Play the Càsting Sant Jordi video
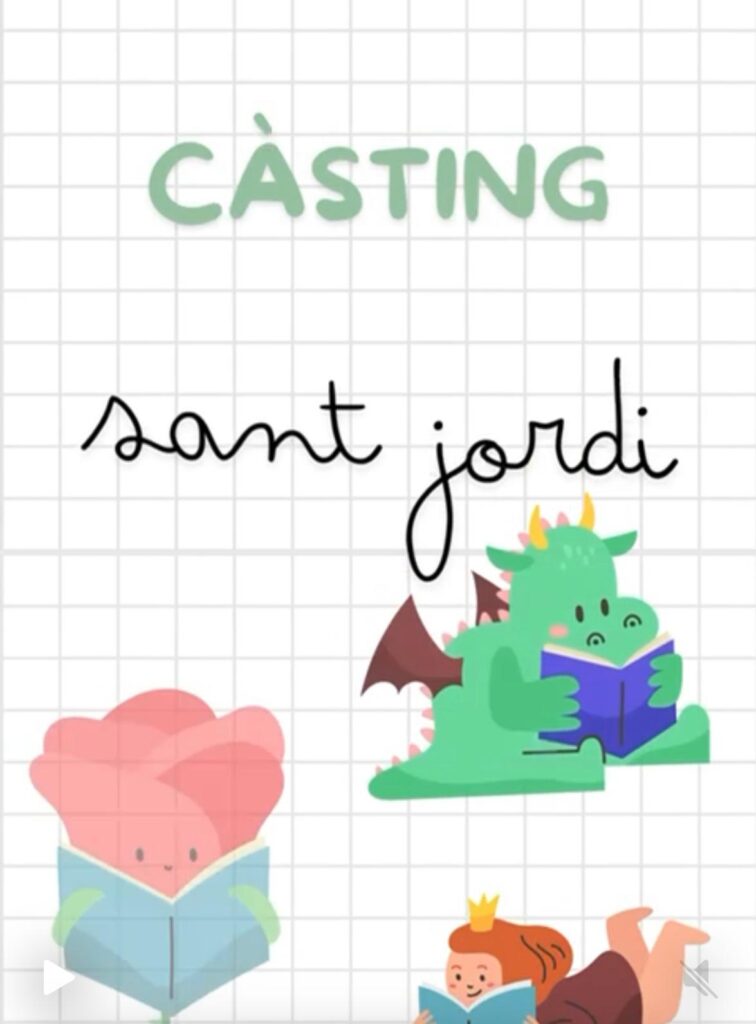 click(x=57, y=976)
